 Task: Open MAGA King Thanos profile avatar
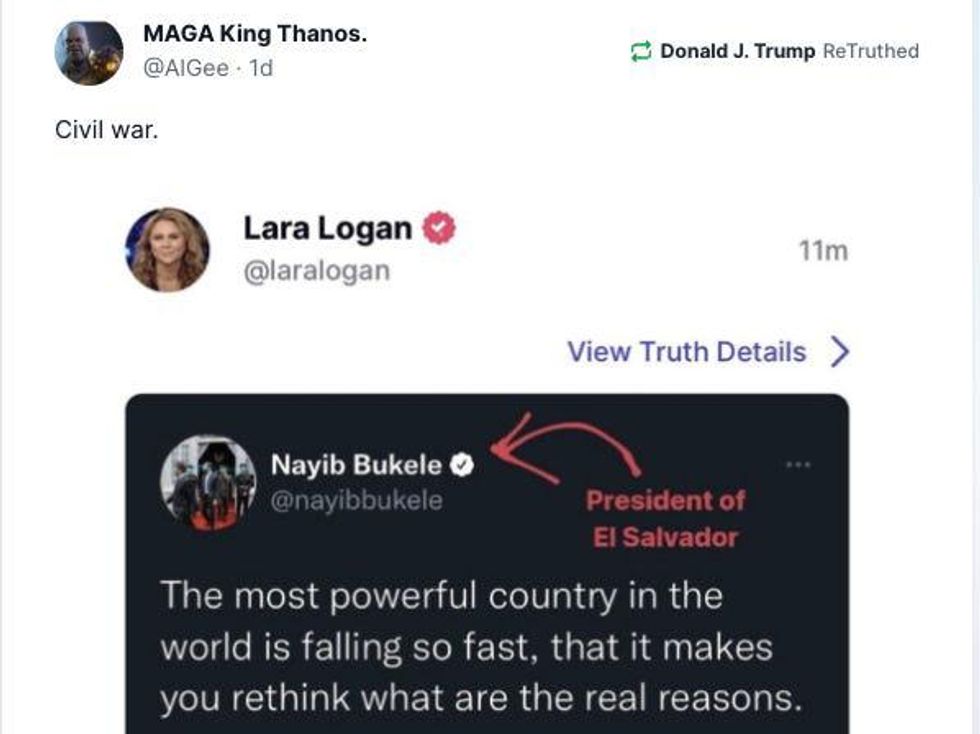click(89, 52)
